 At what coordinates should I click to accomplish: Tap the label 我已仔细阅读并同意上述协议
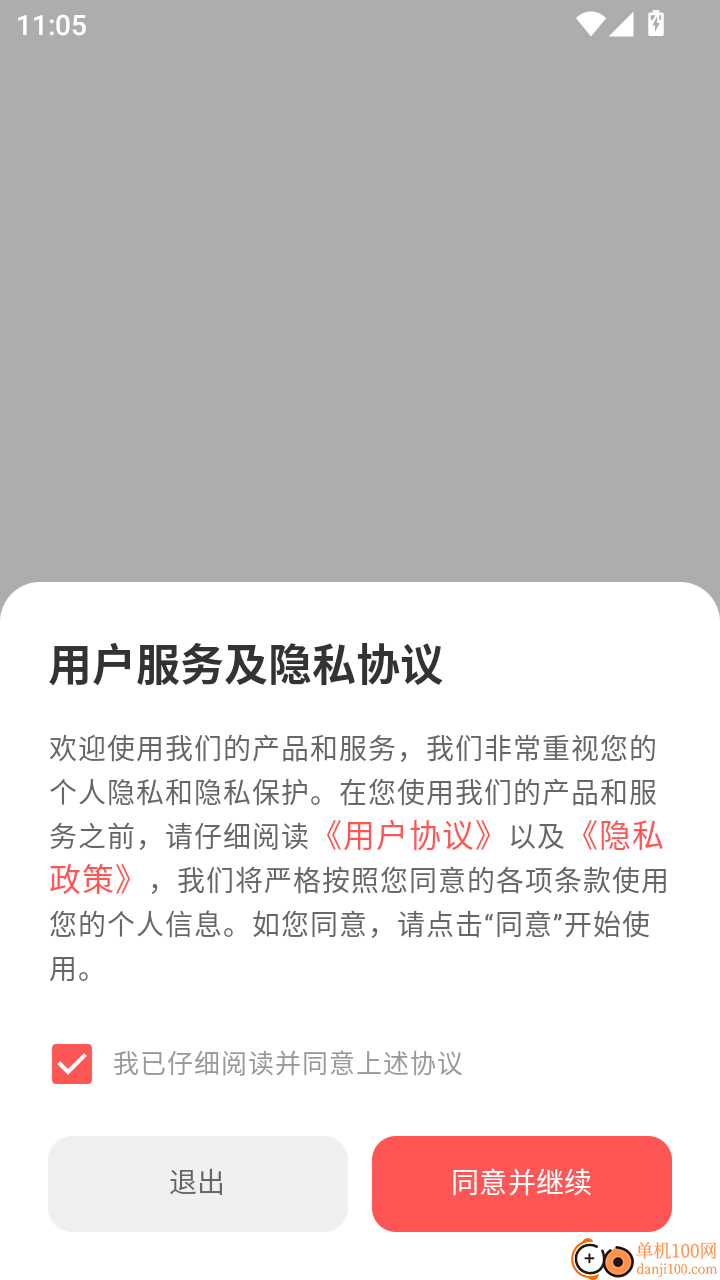tap(288, 1064)
